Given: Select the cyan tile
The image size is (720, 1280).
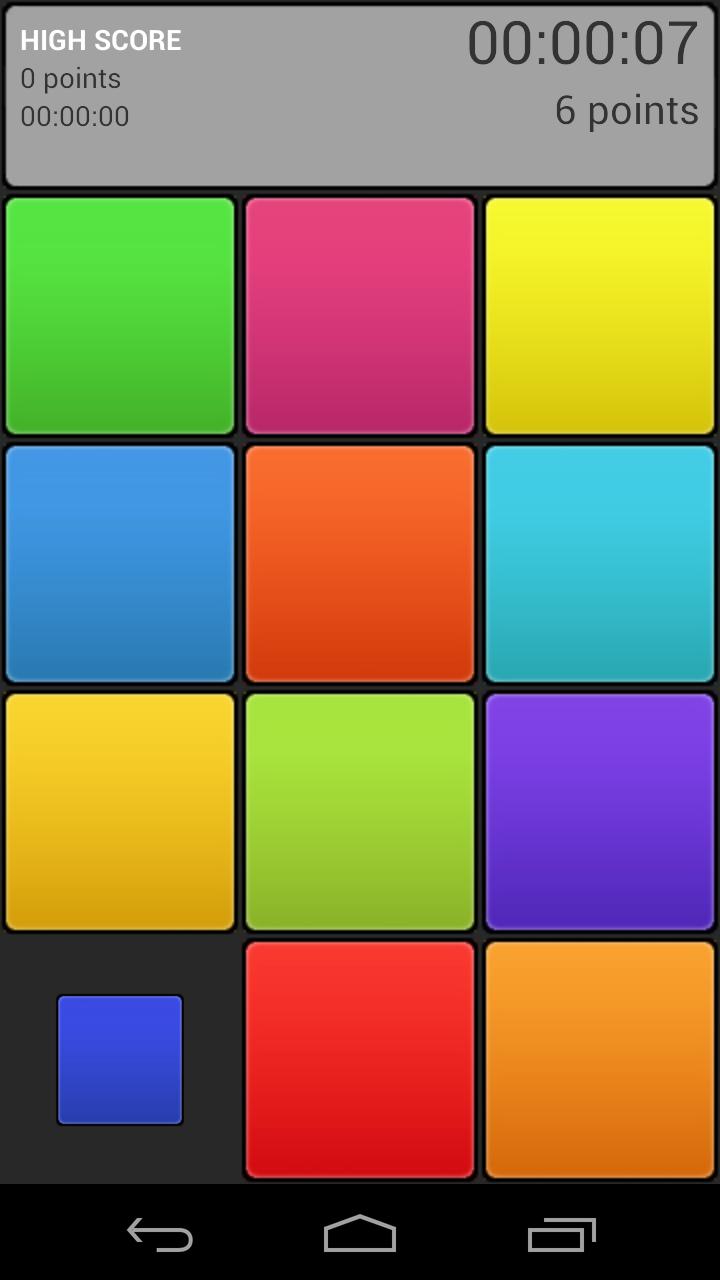Looking at the screenshot, I should (600, 563).
